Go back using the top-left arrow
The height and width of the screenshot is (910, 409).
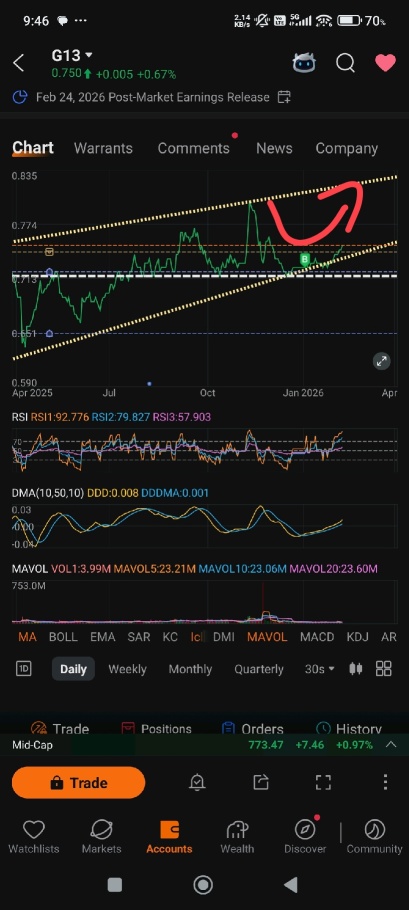point(19,63)
